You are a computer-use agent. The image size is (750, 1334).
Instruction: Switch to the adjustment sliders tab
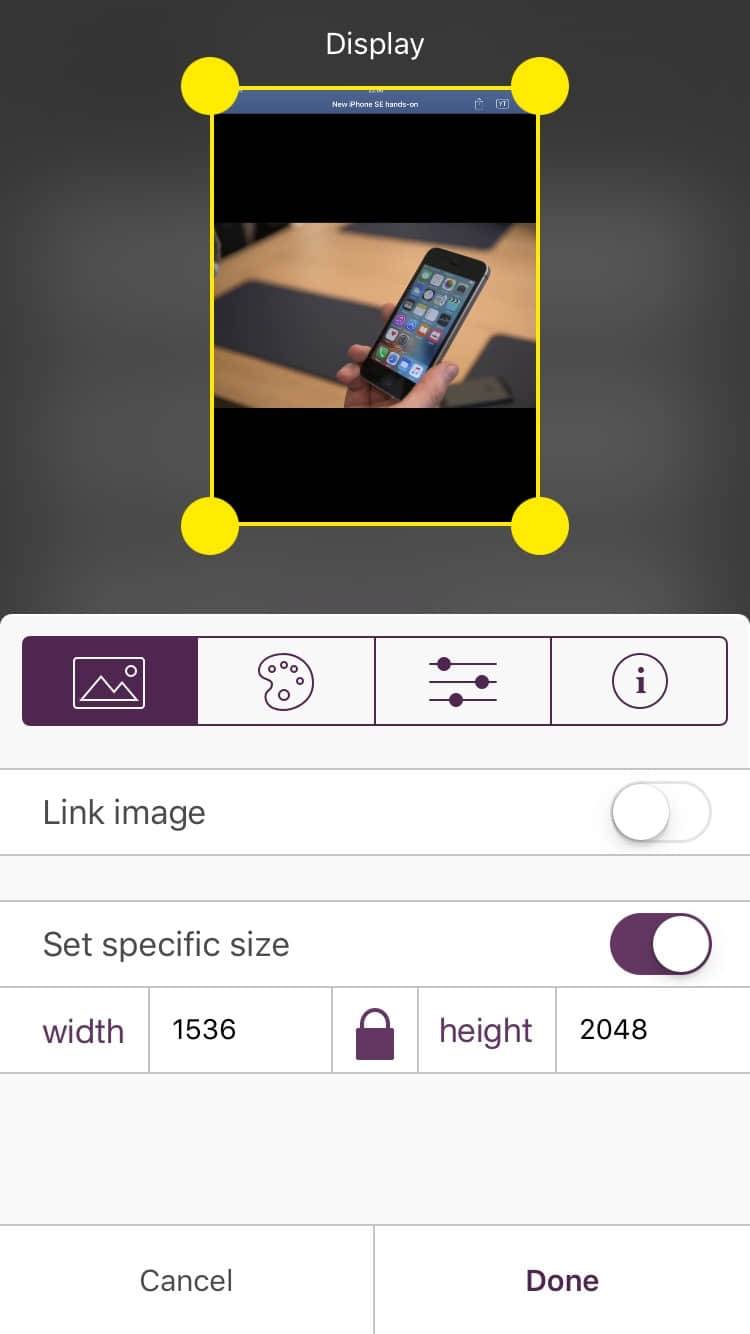pyautogui.click(x=462, y=681)
